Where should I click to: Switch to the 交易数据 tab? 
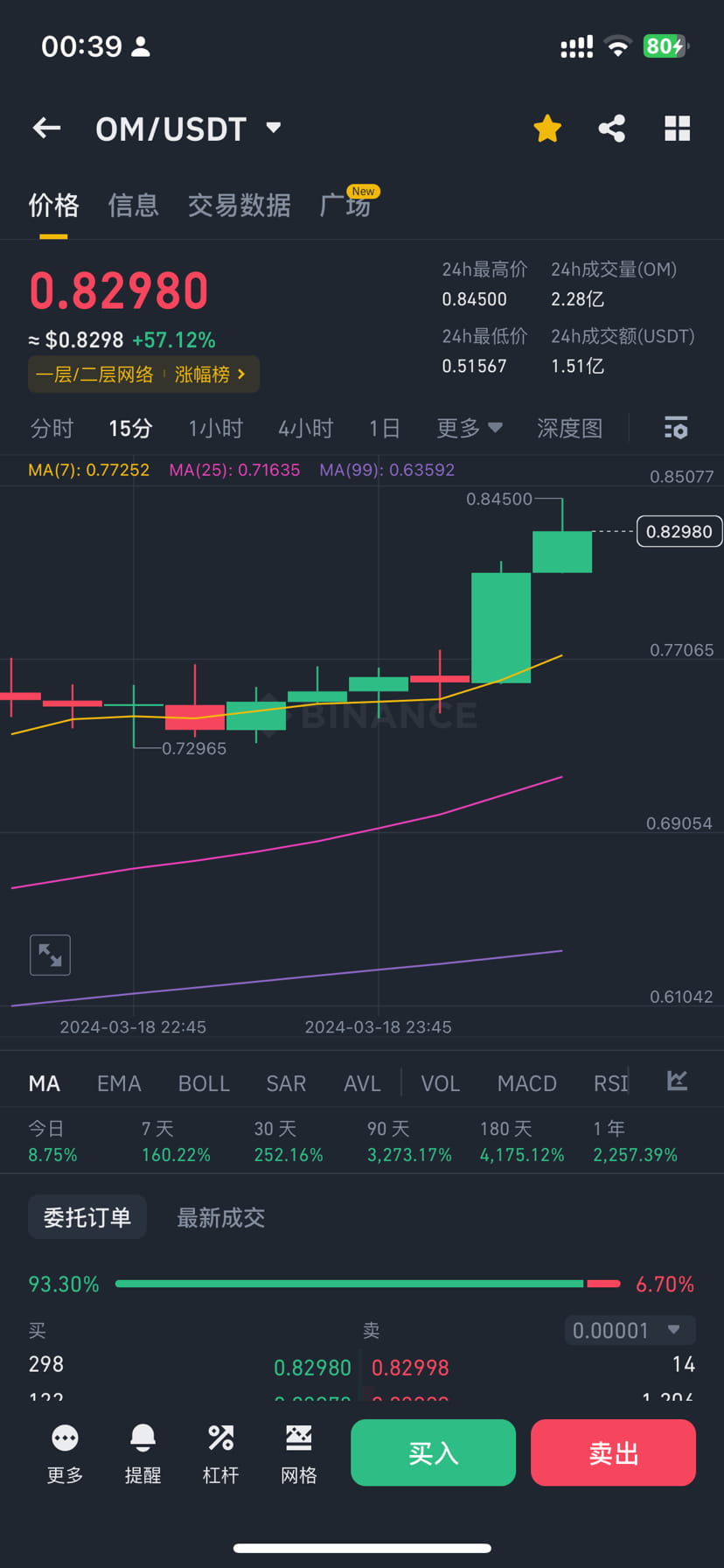point(239,205)
